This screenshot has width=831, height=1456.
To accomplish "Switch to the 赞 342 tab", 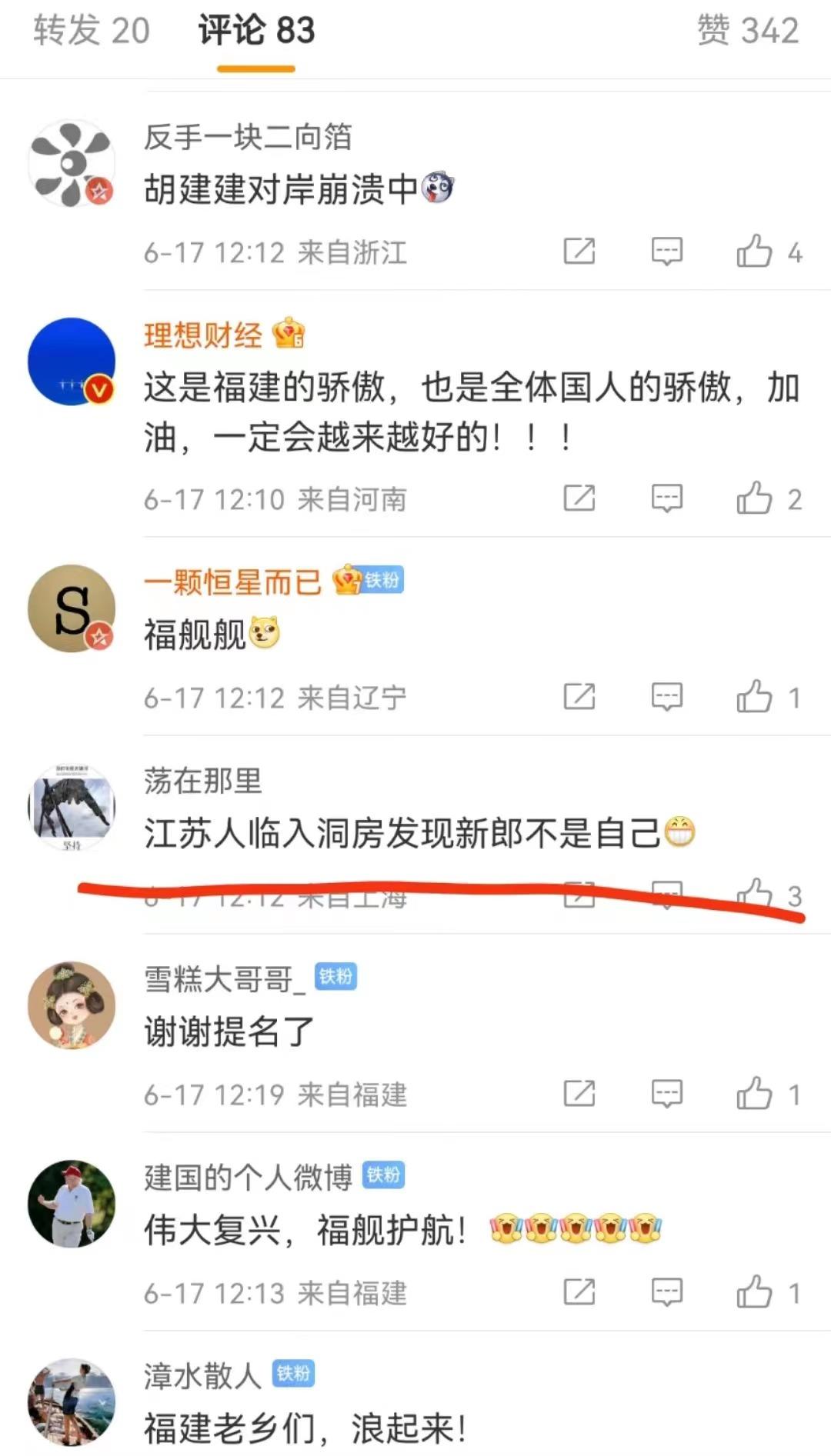I will point(748,29).
